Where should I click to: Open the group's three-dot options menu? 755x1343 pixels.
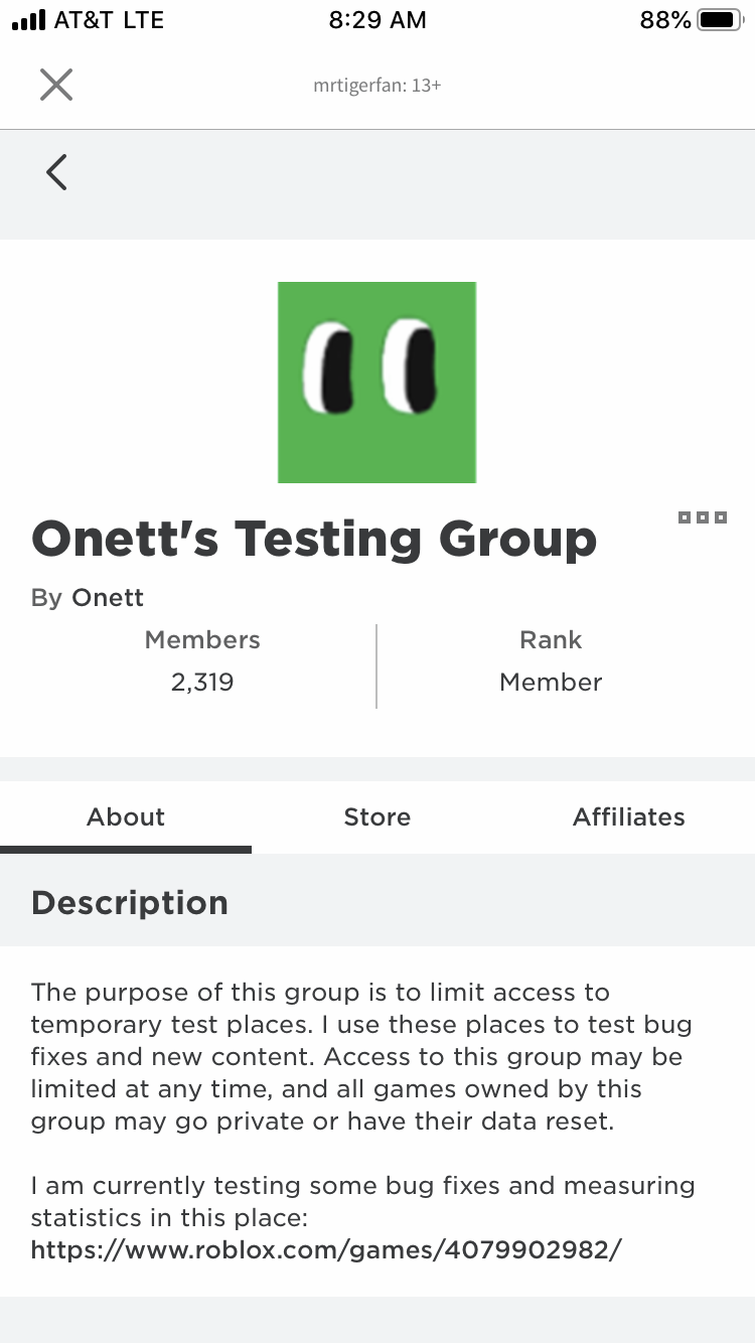[x=702, y=517]
